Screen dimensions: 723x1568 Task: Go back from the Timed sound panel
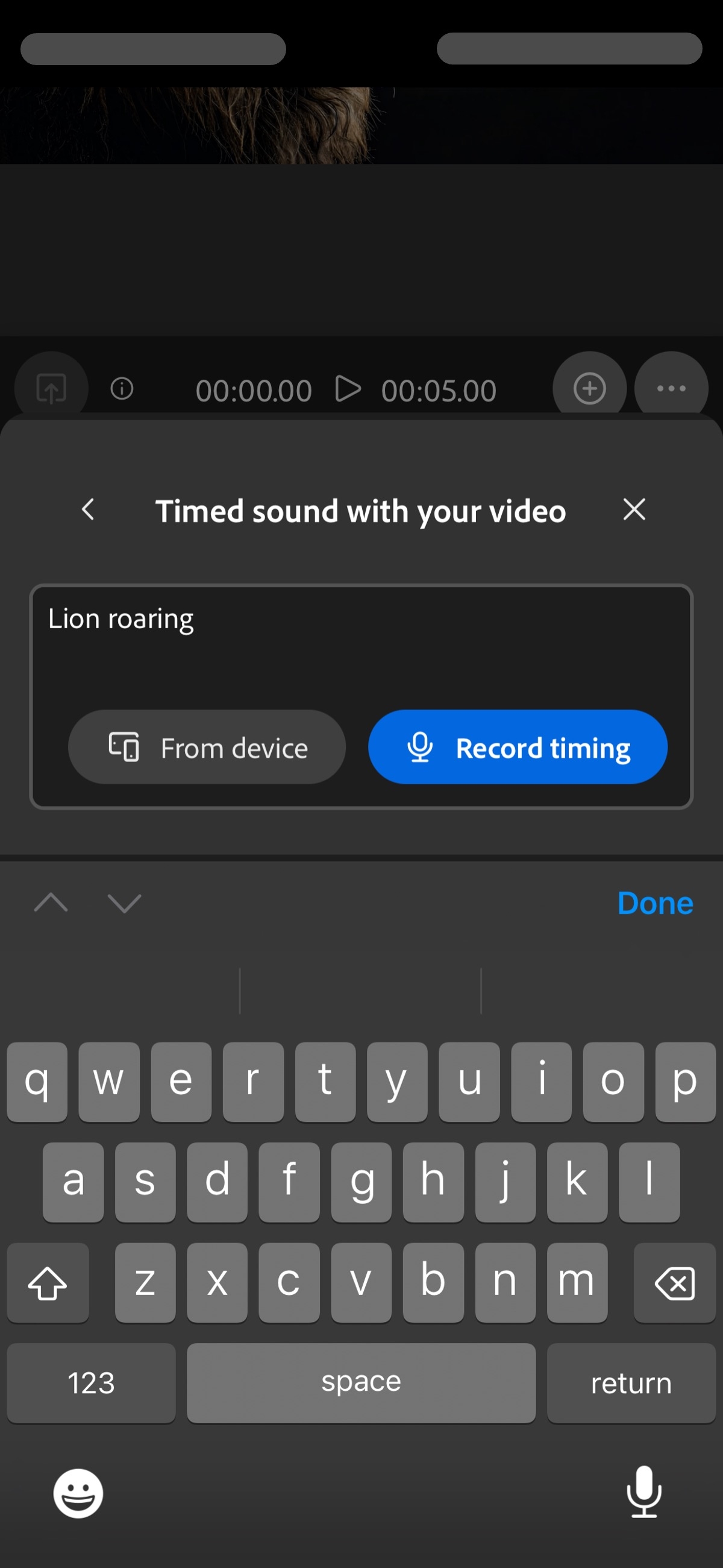click(88, 509)
